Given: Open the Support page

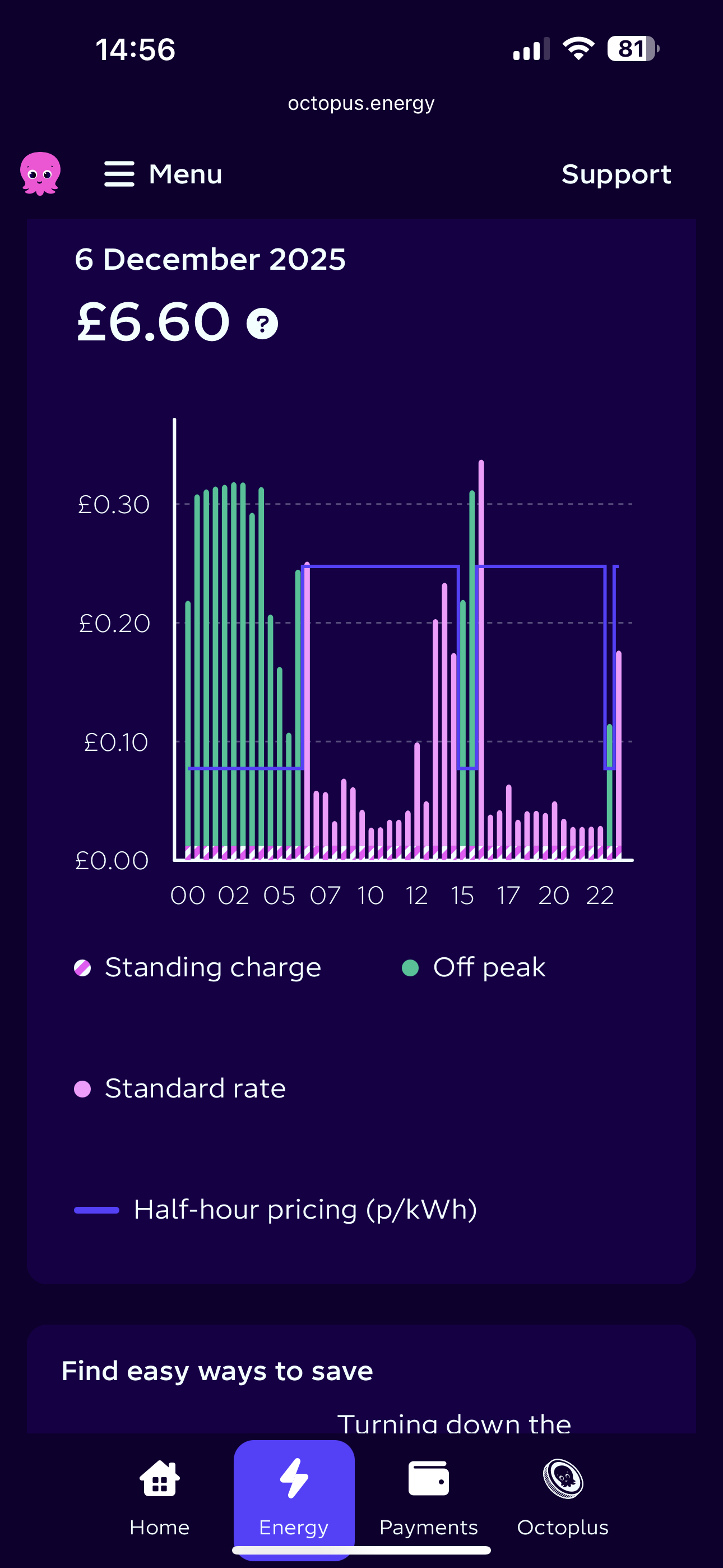Looking at the screenshot, I should pyautogui.click(x=615, y=175).
